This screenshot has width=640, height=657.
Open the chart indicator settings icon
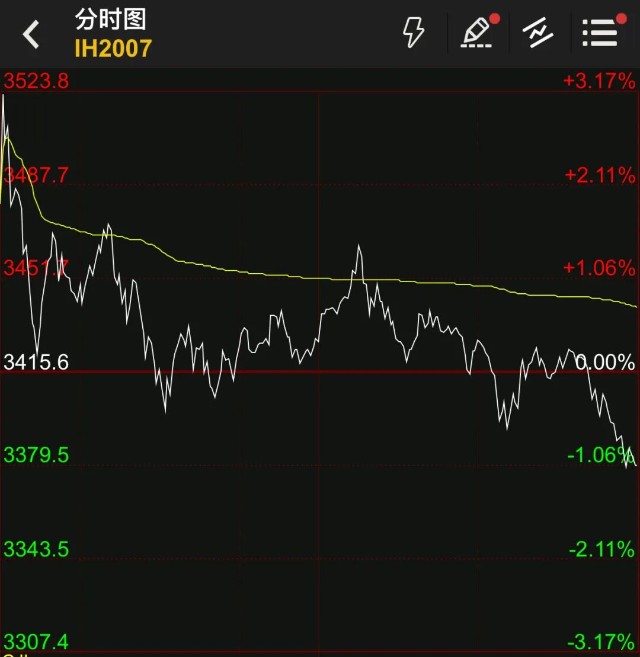(x=538, y=33)
